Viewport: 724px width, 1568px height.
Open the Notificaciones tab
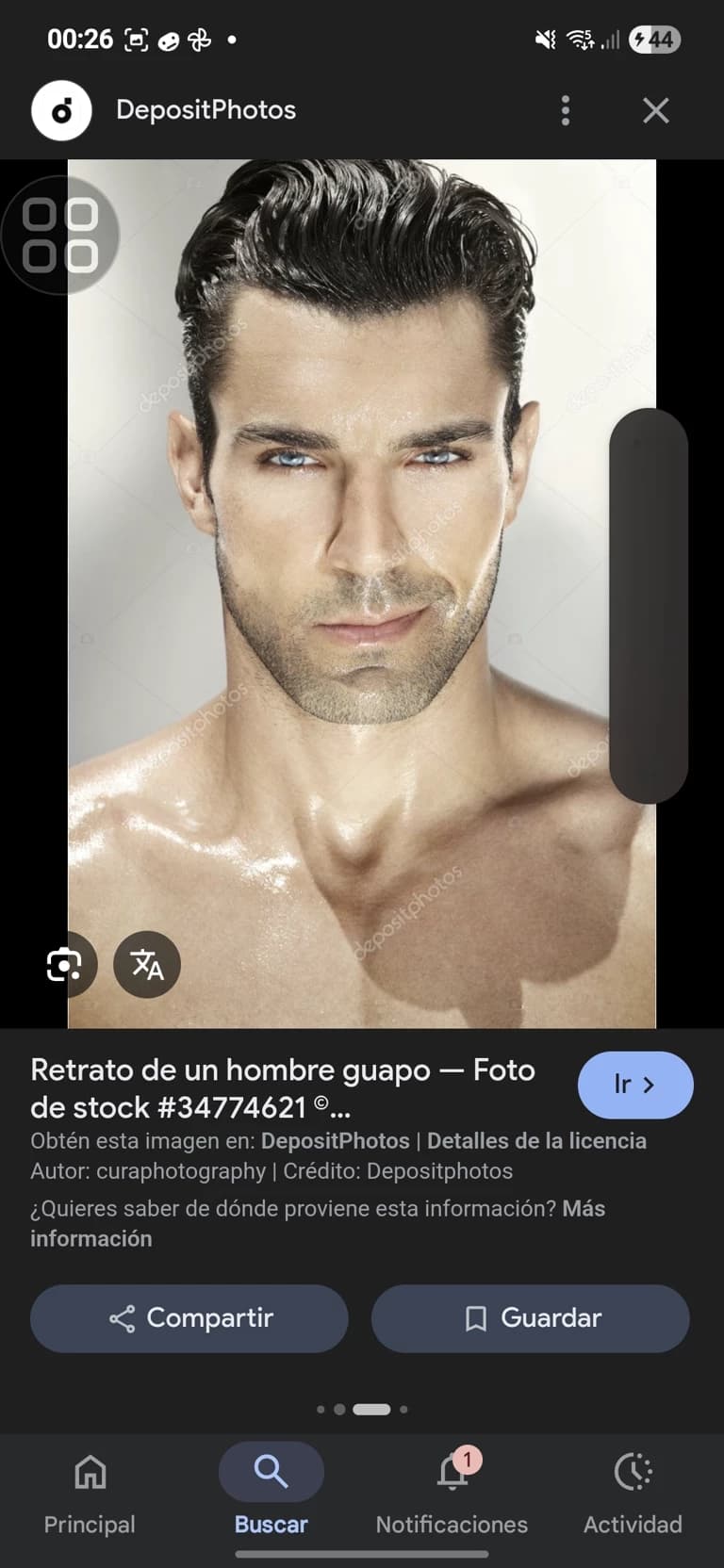[452, 1494]
